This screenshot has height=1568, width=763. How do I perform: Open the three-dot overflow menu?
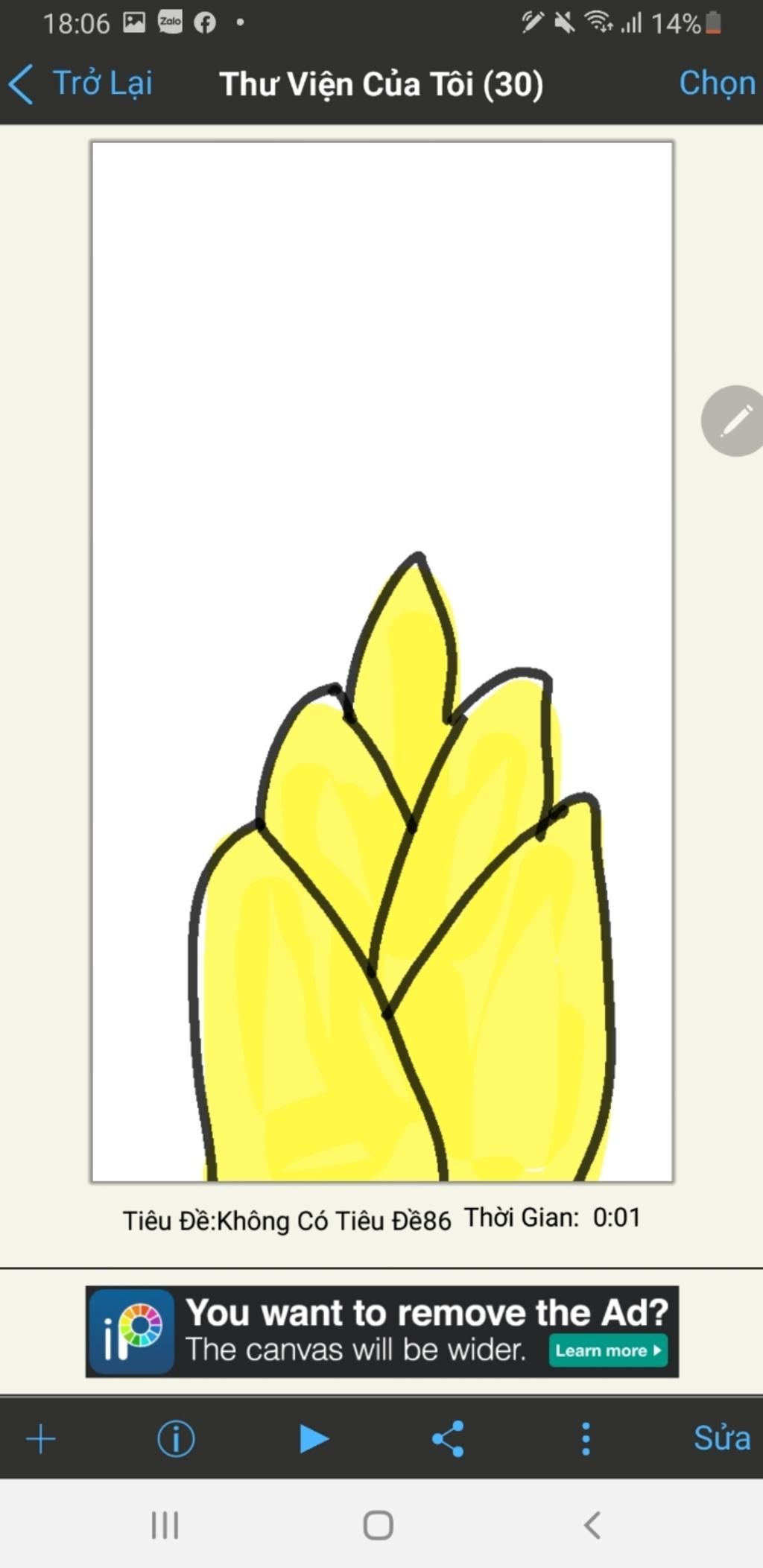pos(586,1439)
